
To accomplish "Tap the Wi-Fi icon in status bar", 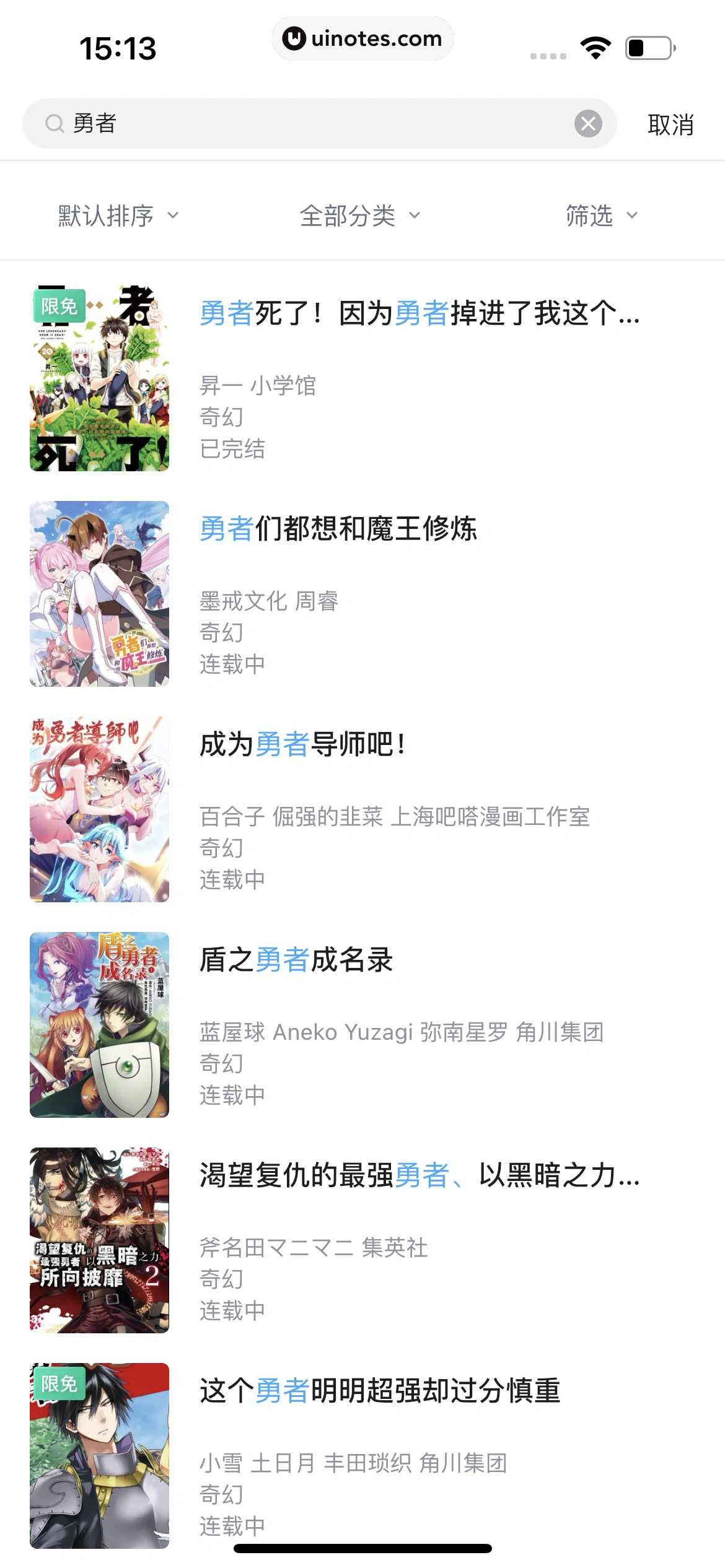I will coord(595,46).
